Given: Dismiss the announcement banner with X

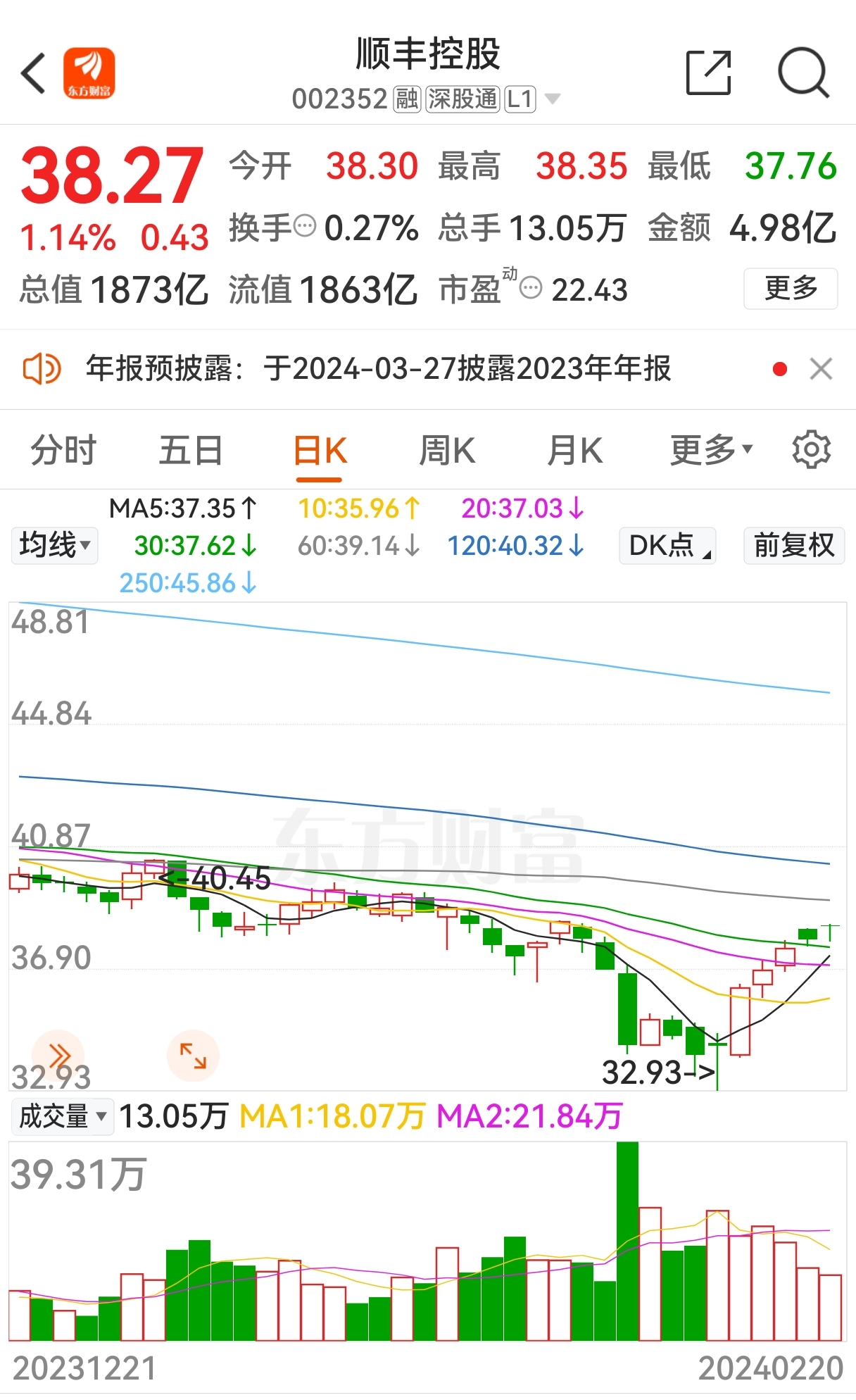Looking at the screenshot, I should [x=821, y=368].
